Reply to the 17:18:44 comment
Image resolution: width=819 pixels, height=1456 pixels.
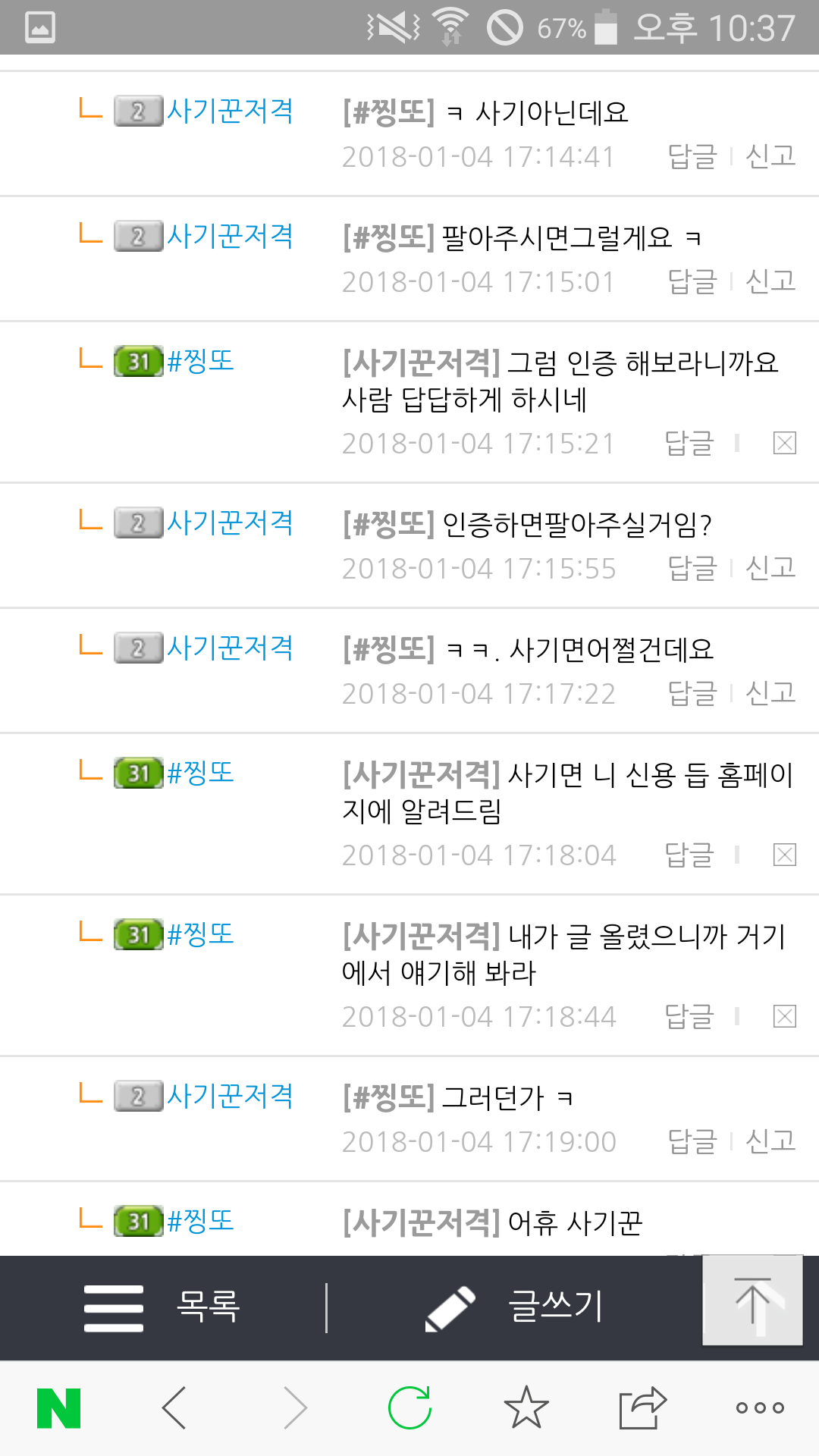pos(689,1016)
